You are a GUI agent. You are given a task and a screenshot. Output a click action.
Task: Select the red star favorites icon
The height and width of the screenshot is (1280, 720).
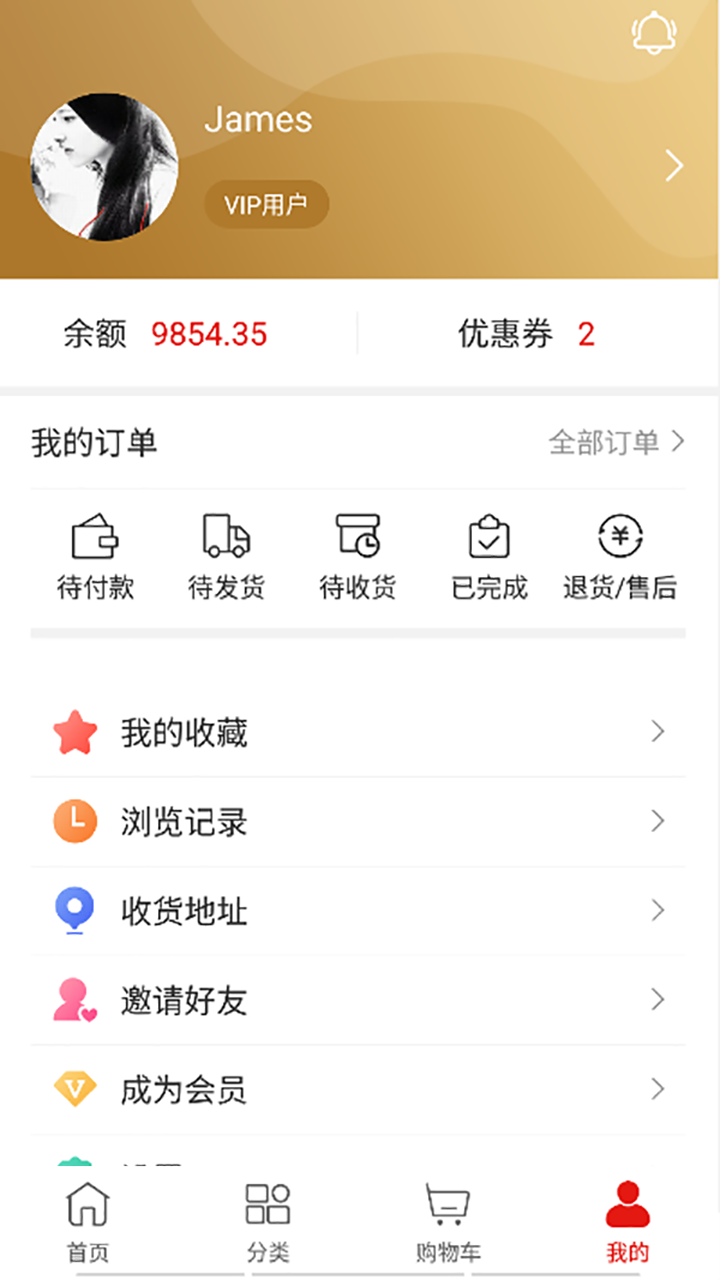pos(75,731)
